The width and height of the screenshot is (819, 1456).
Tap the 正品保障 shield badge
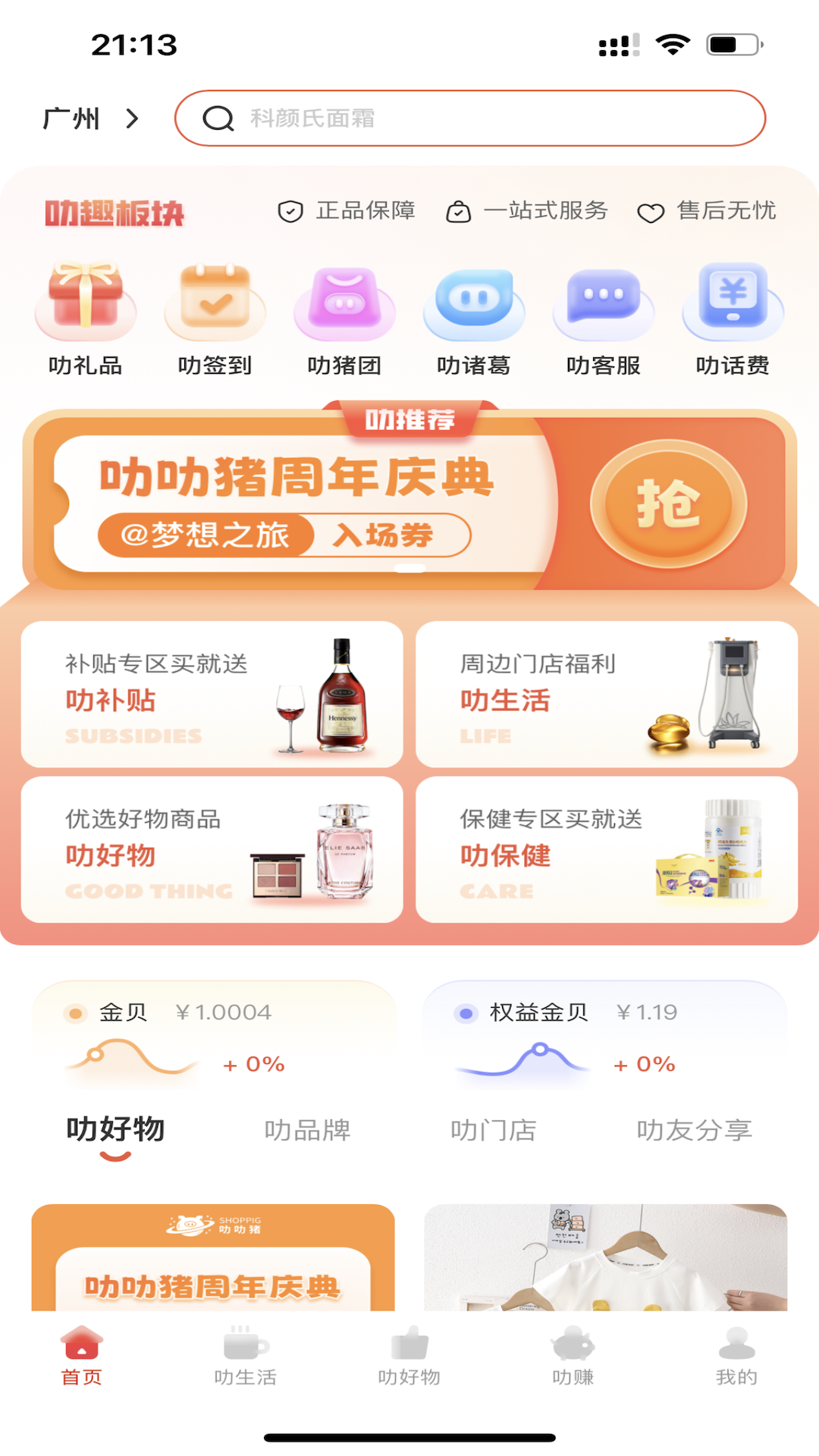[x=347, y=211]
